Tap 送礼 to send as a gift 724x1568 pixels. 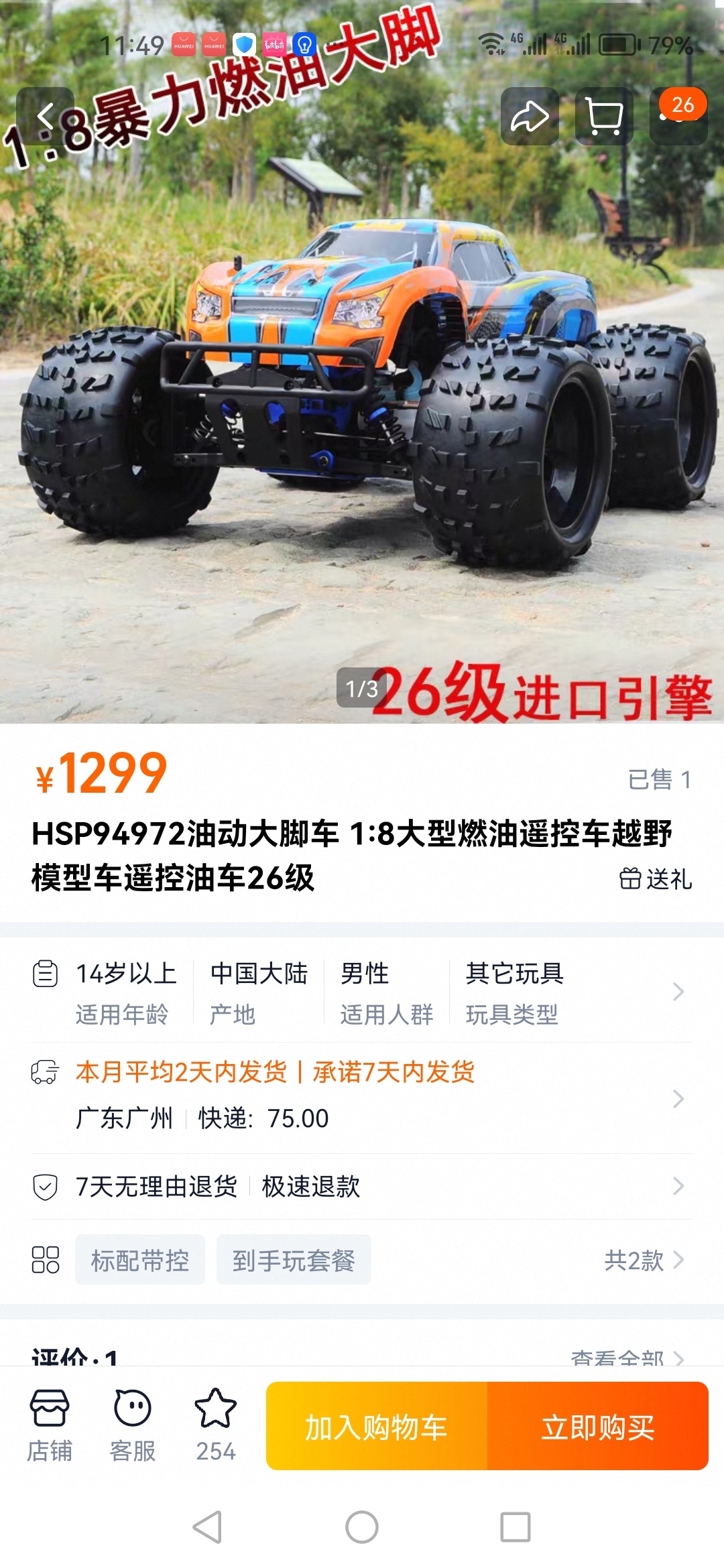coord(656,878)
